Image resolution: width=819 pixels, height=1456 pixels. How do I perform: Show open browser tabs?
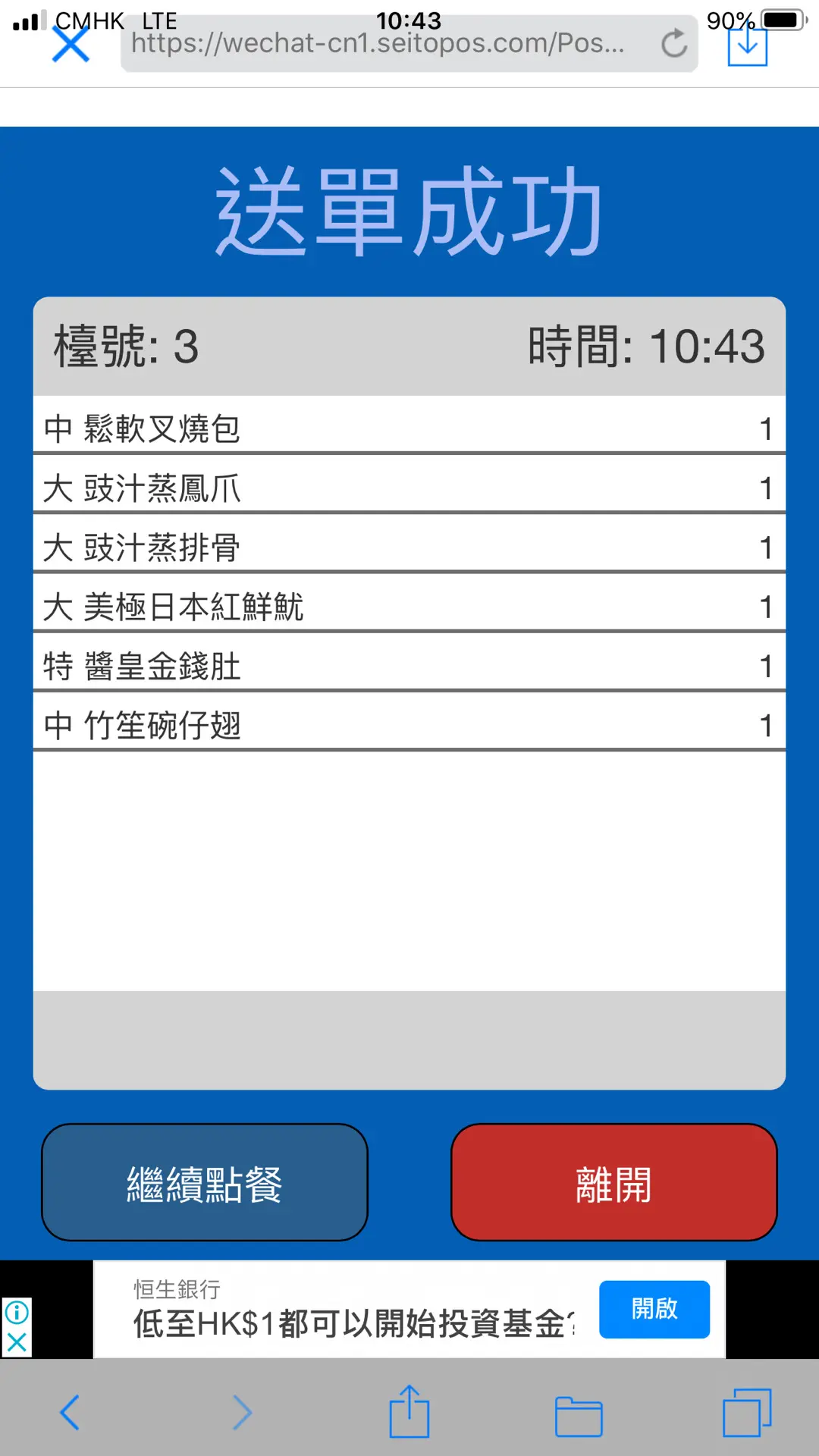pos(747,1412)
